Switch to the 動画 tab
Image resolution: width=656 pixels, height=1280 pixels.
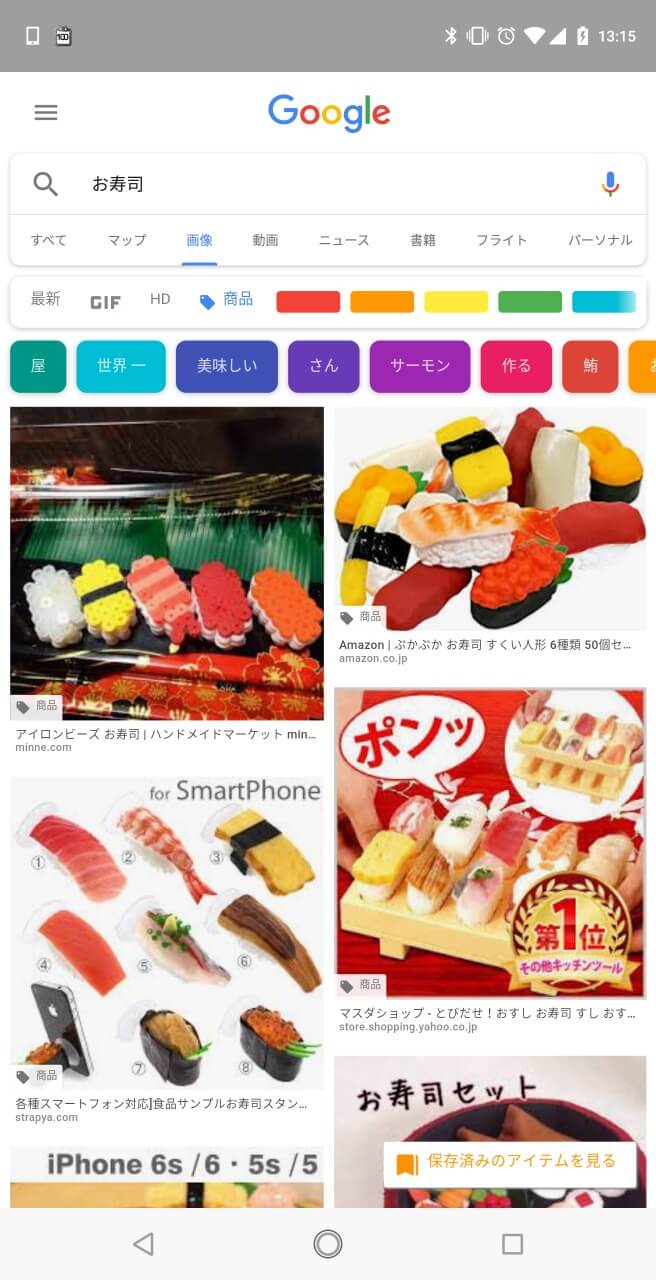(x=265, y=240)
